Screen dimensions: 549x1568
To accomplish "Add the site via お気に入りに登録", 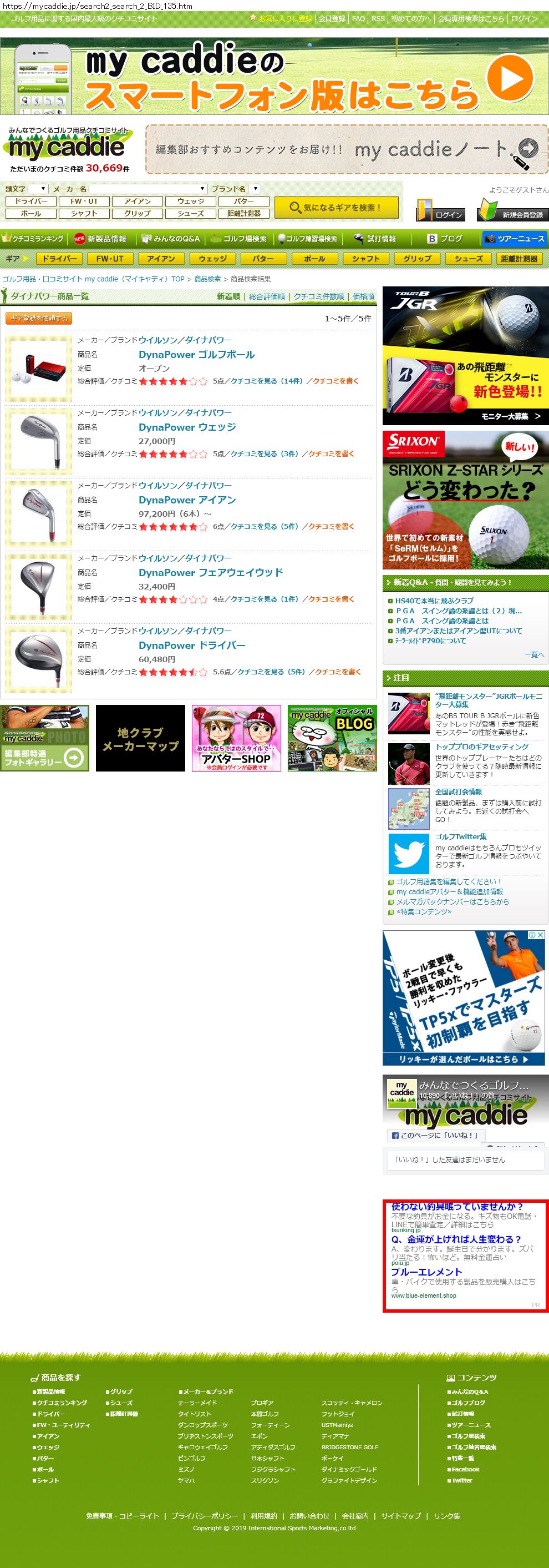I will pos(284,18).
